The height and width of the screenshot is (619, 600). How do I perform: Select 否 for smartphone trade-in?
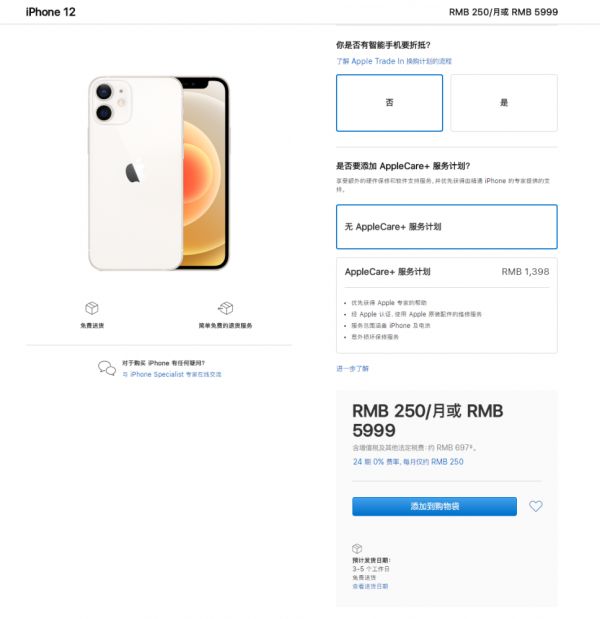[x=389, y=103]
